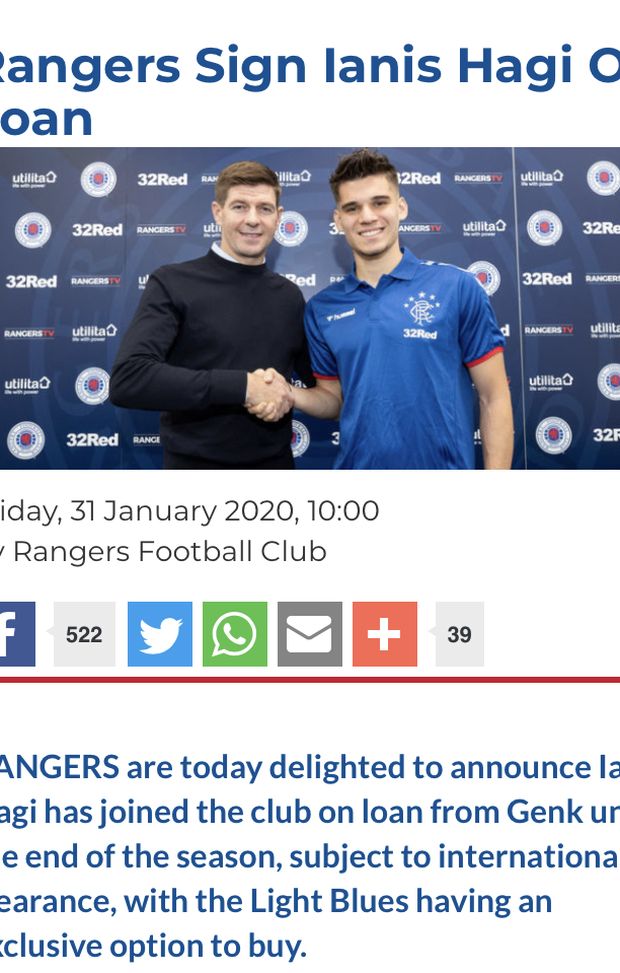Screen dimensions: 620x973
Task: Share the article via WhatsApp
Action: point(235,634)
